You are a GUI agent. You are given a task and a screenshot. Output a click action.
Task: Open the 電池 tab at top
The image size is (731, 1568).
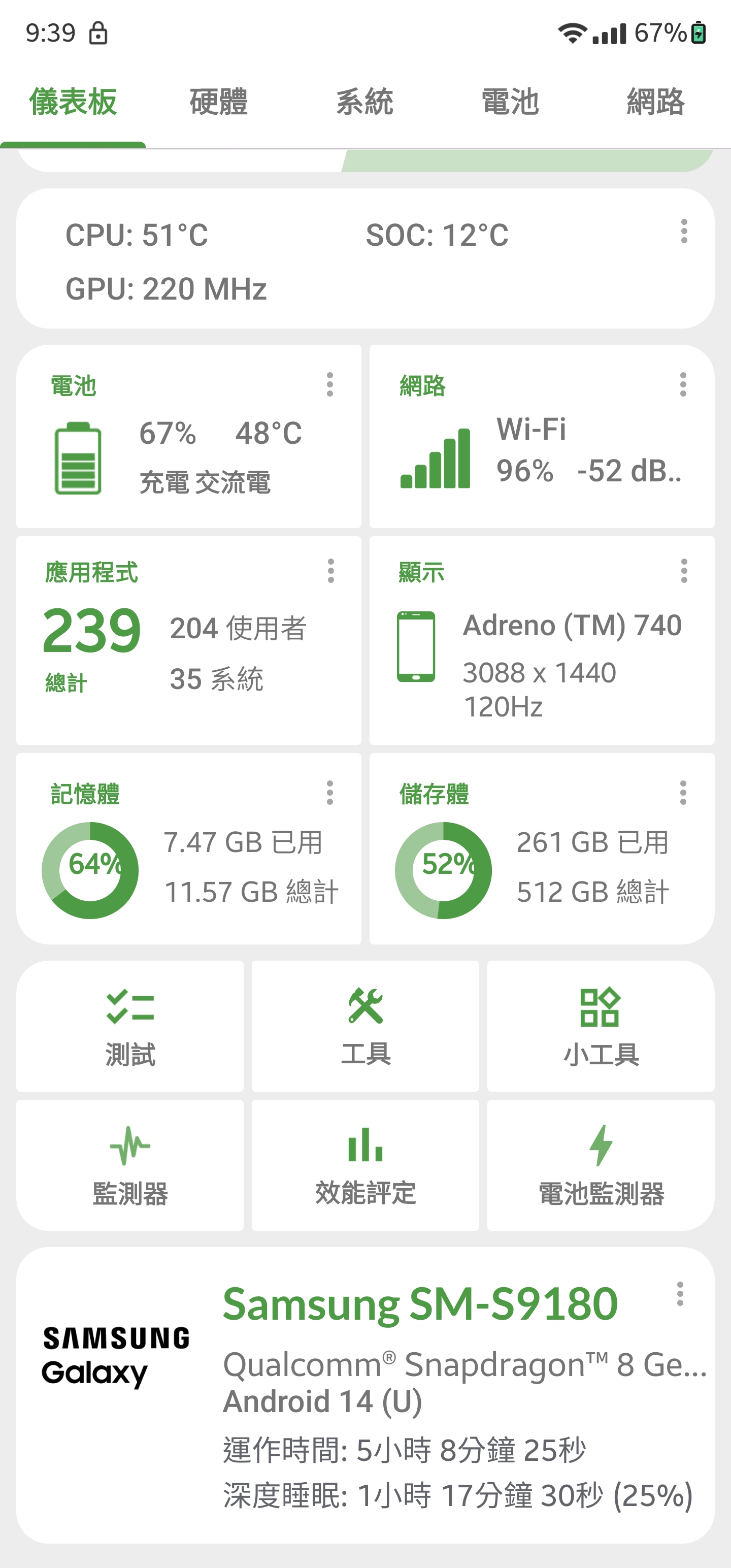pos(510,102)
